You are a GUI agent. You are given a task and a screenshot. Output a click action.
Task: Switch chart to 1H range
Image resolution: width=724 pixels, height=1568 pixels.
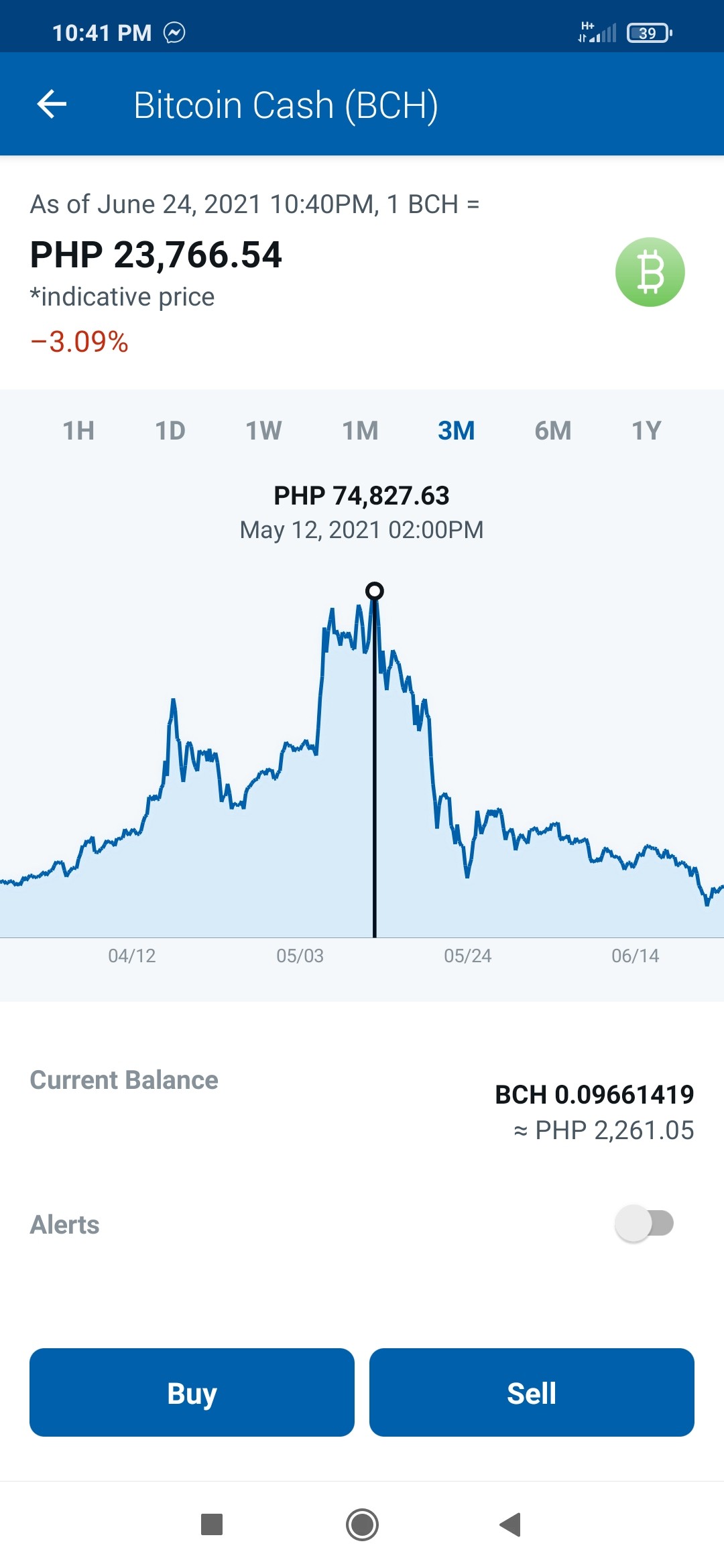point(78,431)
